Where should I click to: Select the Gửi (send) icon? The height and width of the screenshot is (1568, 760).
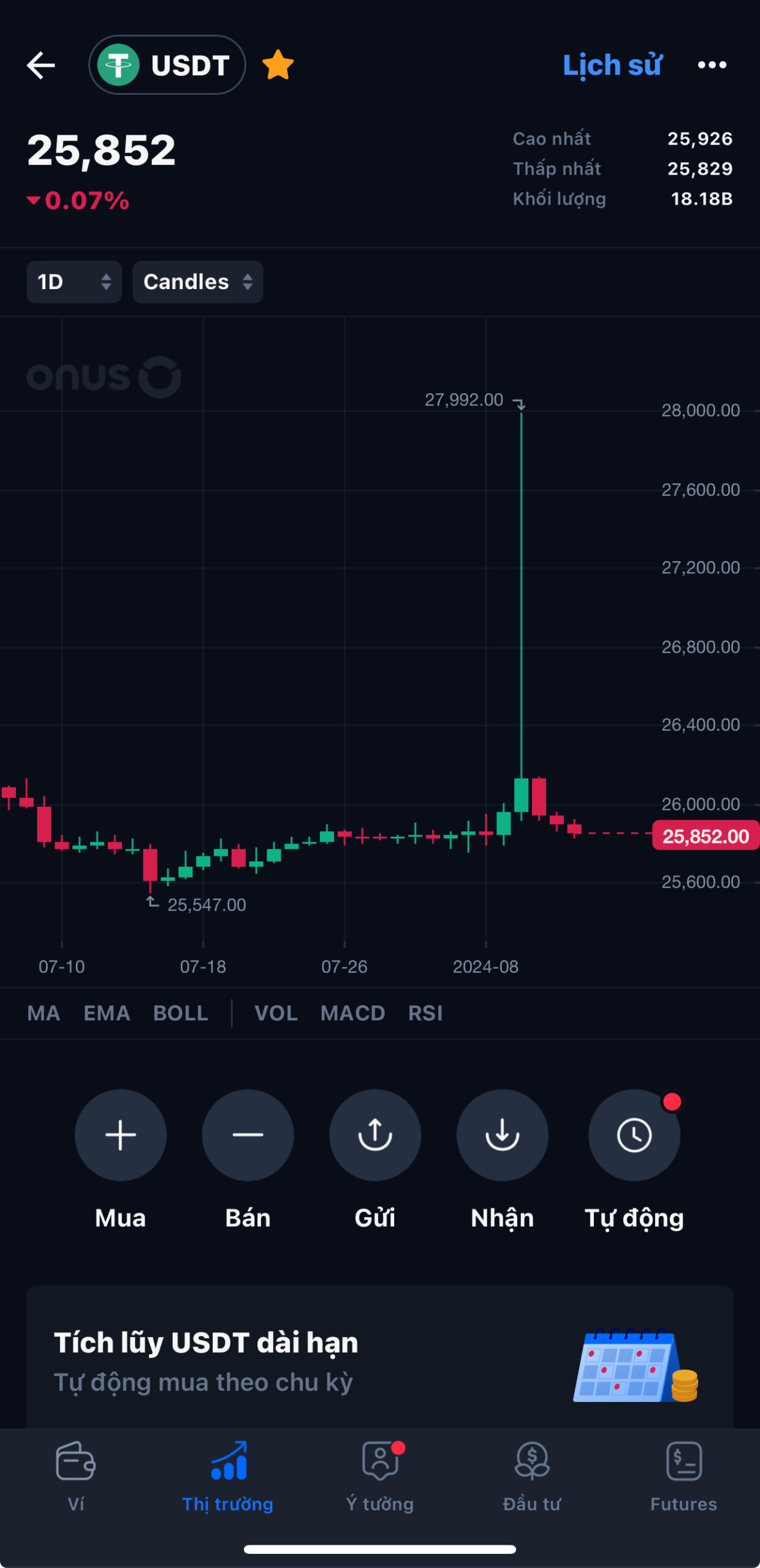click(x=375, y=1136)
